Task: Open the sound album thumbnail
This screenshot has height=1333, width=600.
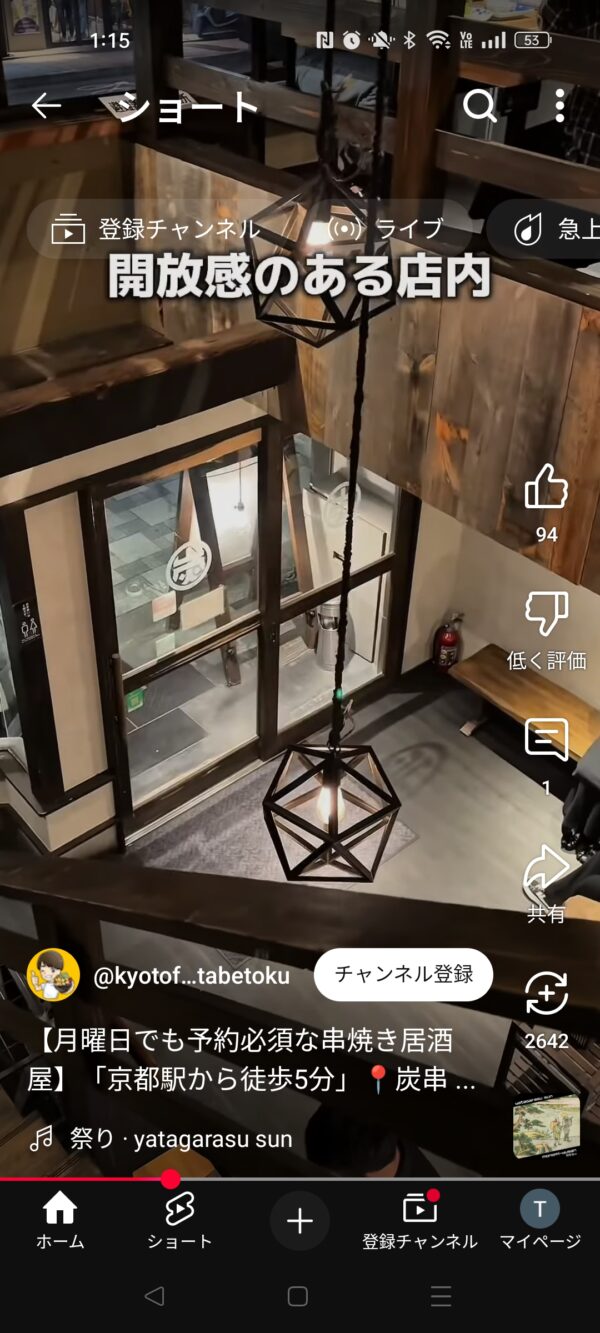Action: click(x=546, y=1127)
